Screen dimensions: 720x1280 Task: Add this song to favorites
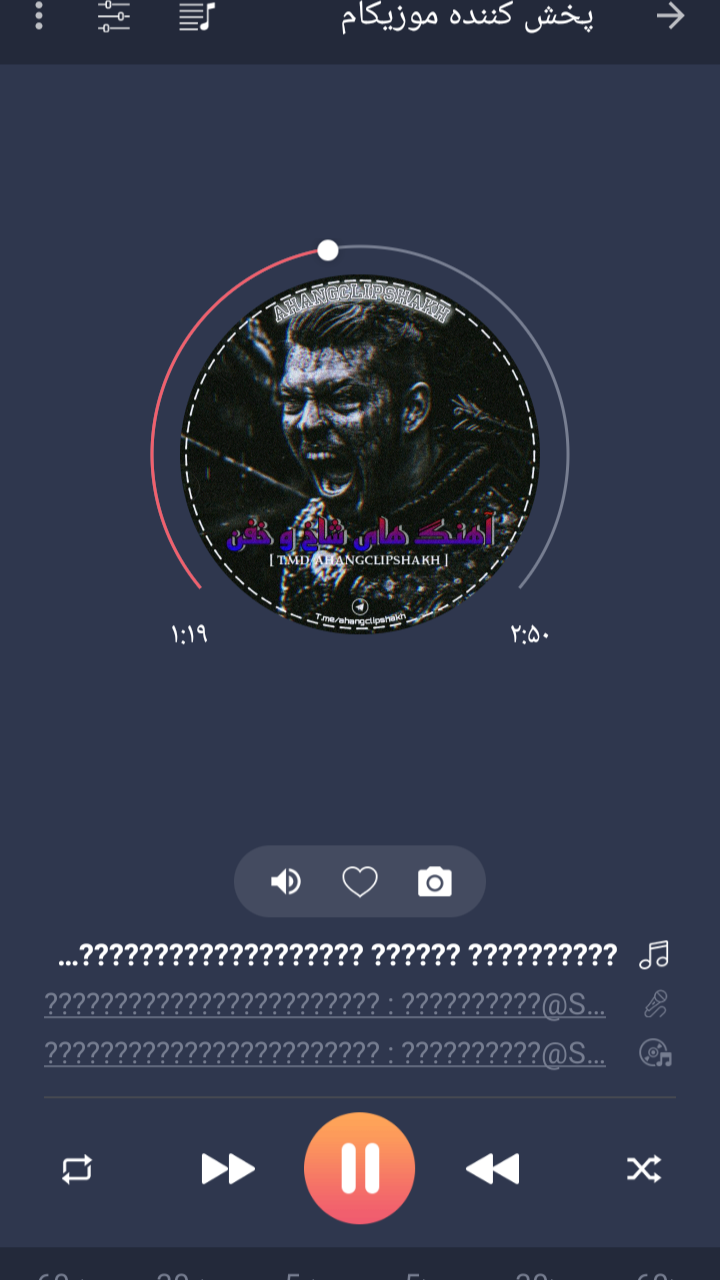click(360, 881)
